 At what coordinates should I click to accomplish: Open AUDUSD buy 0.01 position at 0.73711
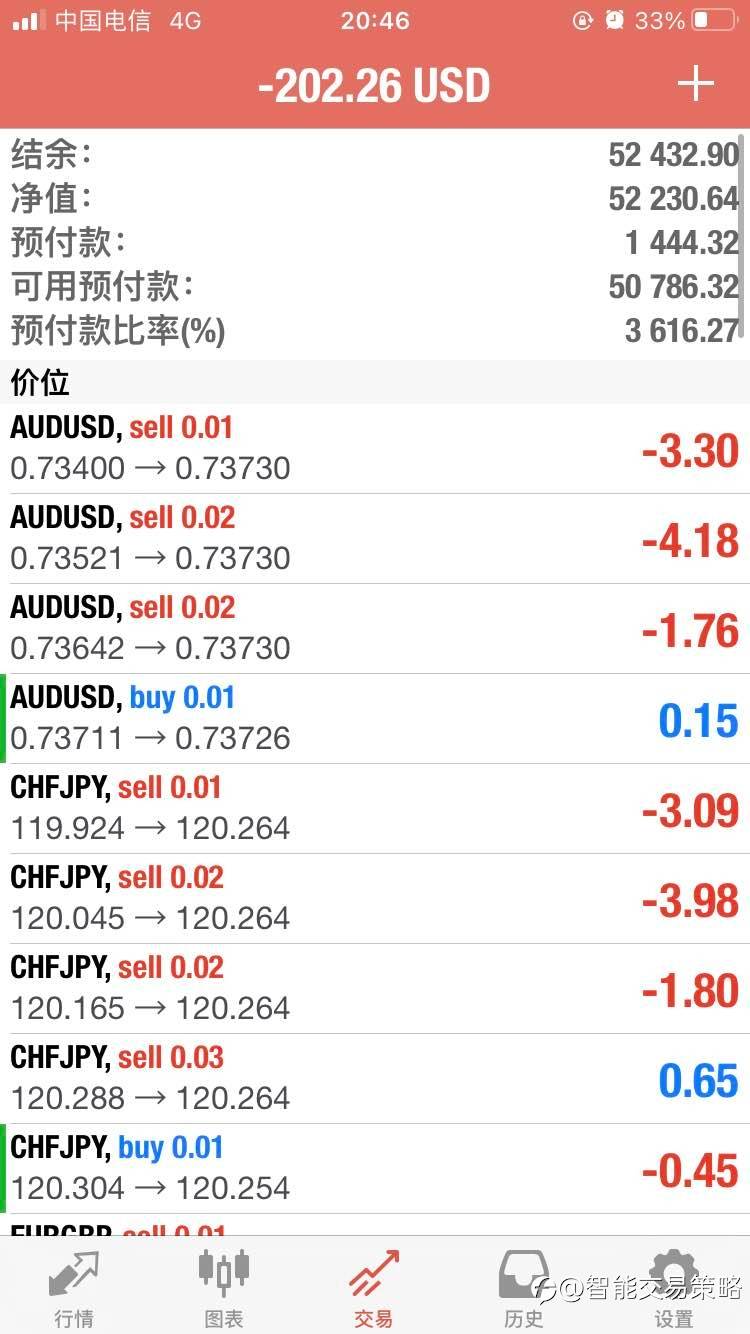click(375, 719)
